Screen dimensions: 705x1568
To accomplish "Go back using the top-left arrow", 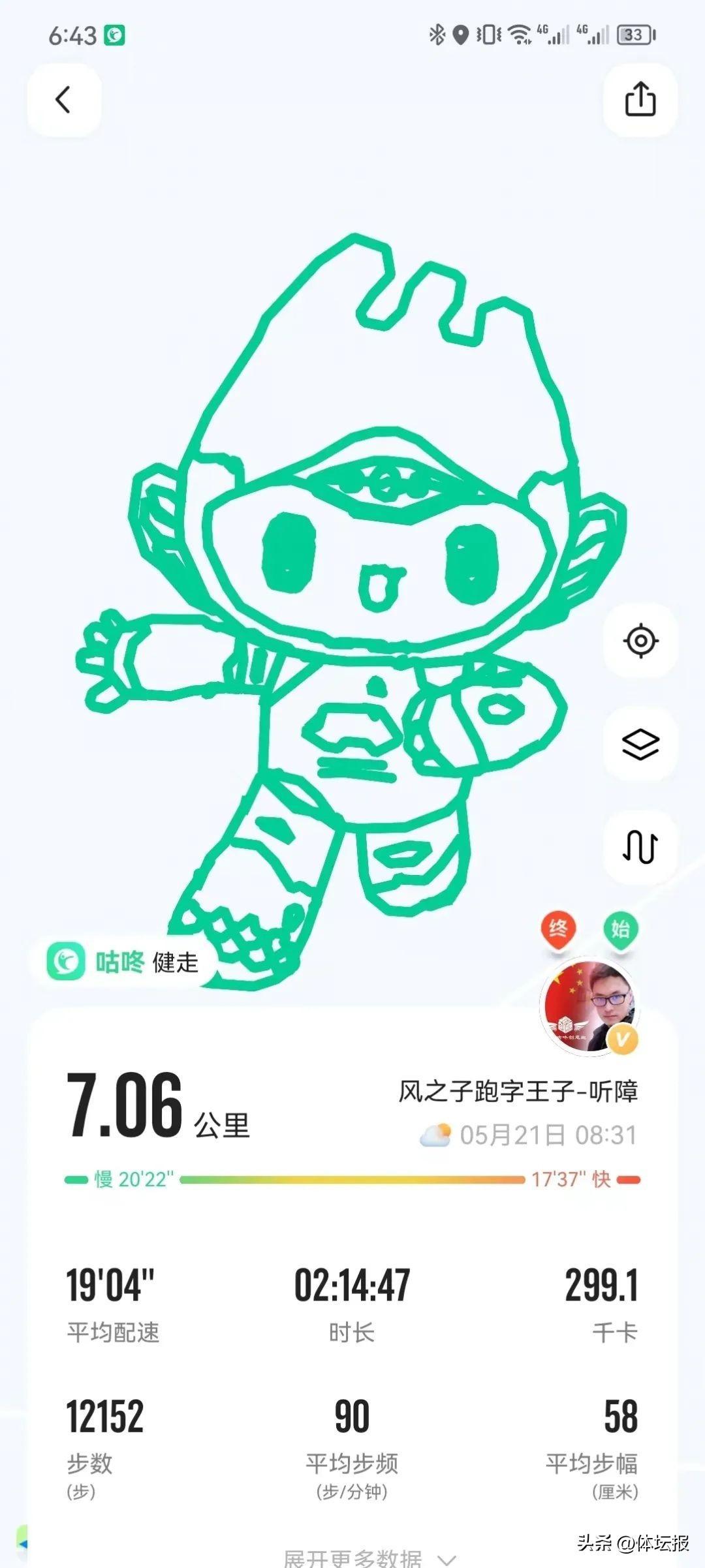I will point(63,100).
